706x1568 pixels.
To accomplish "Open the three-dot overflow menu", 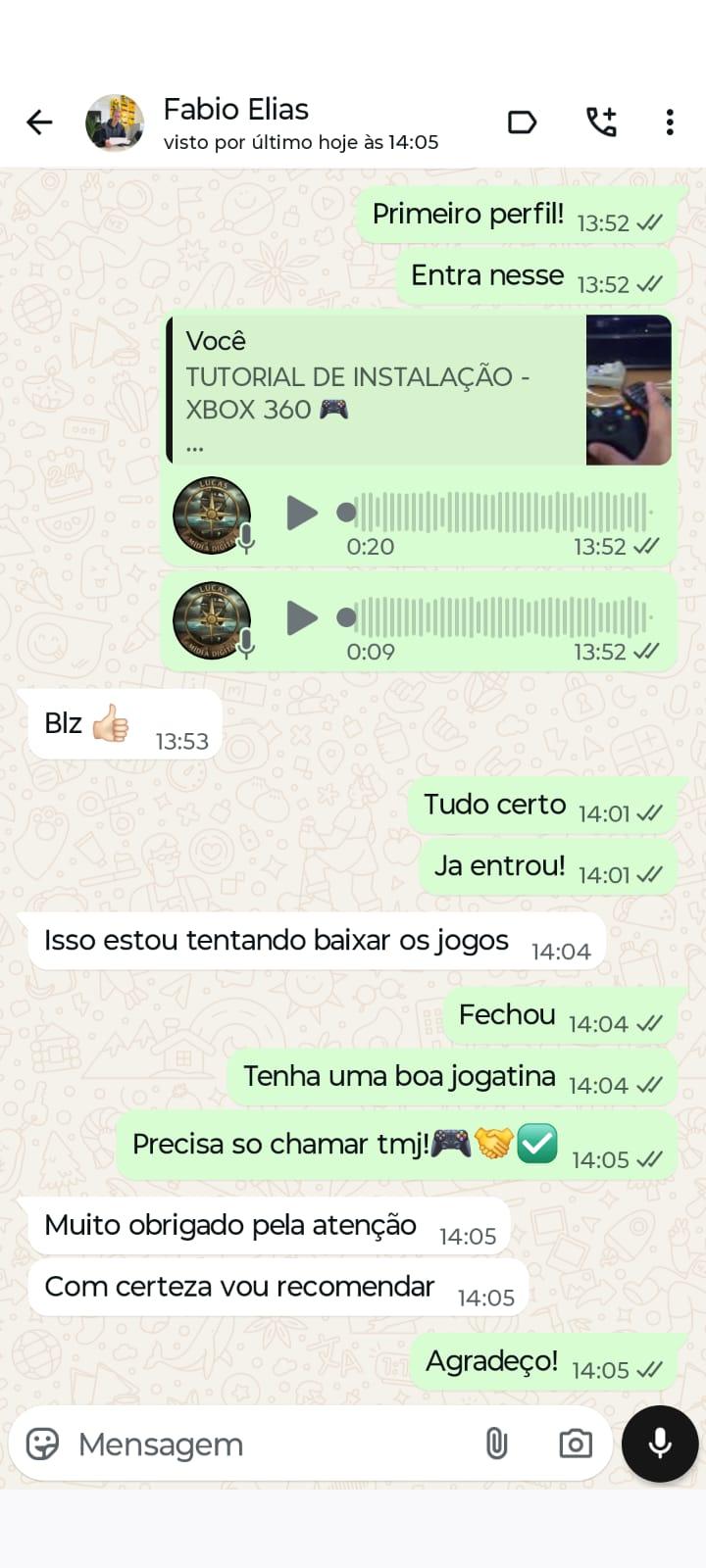I will 670,122.
